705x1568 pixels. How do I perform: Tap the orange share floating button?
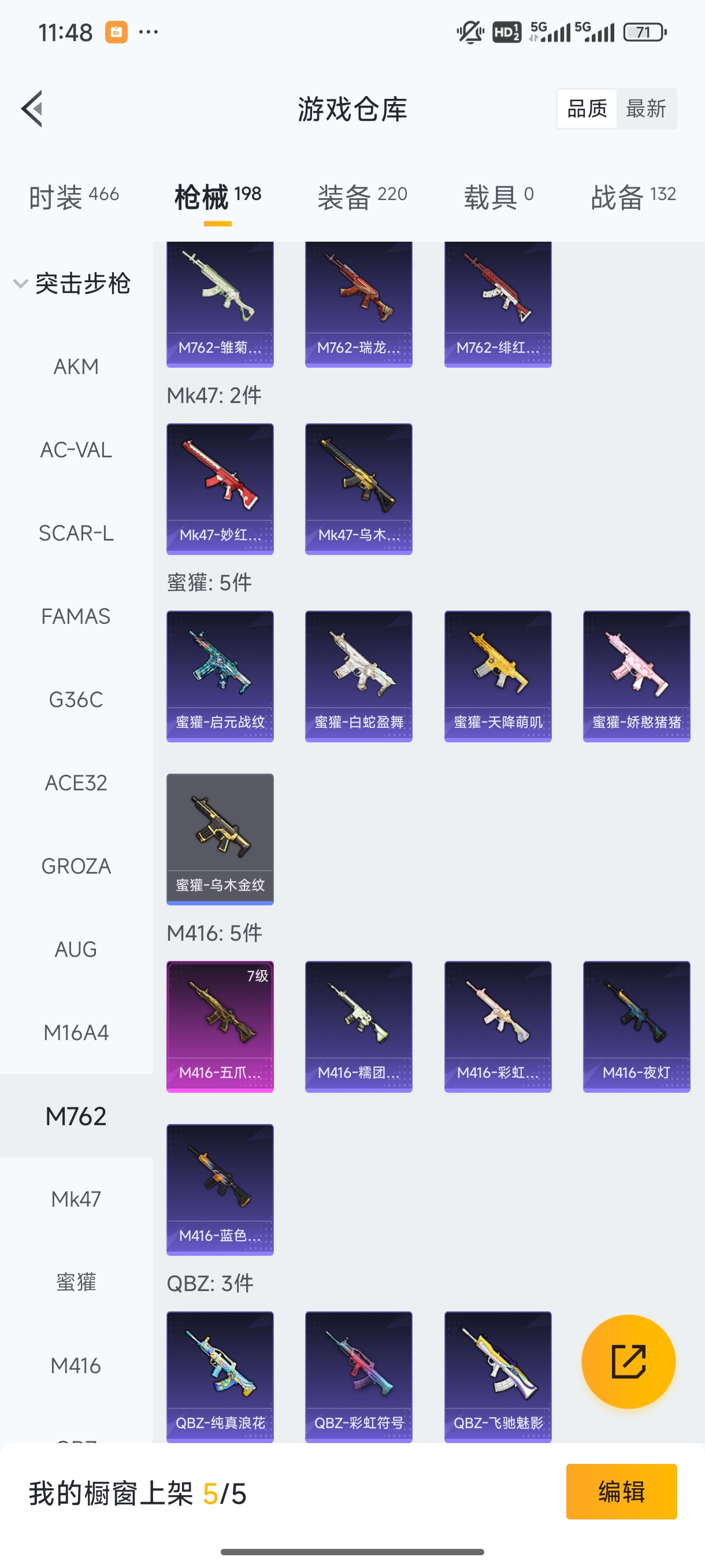tap(628, 1362)
